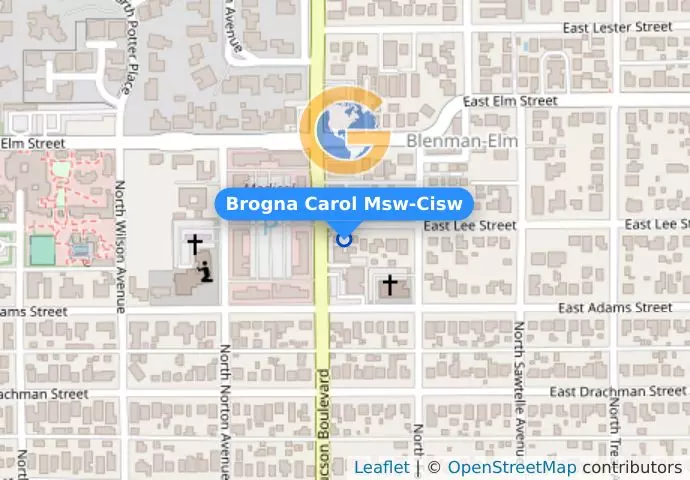Tap the blue location marker on map

(x=344, y=239)
